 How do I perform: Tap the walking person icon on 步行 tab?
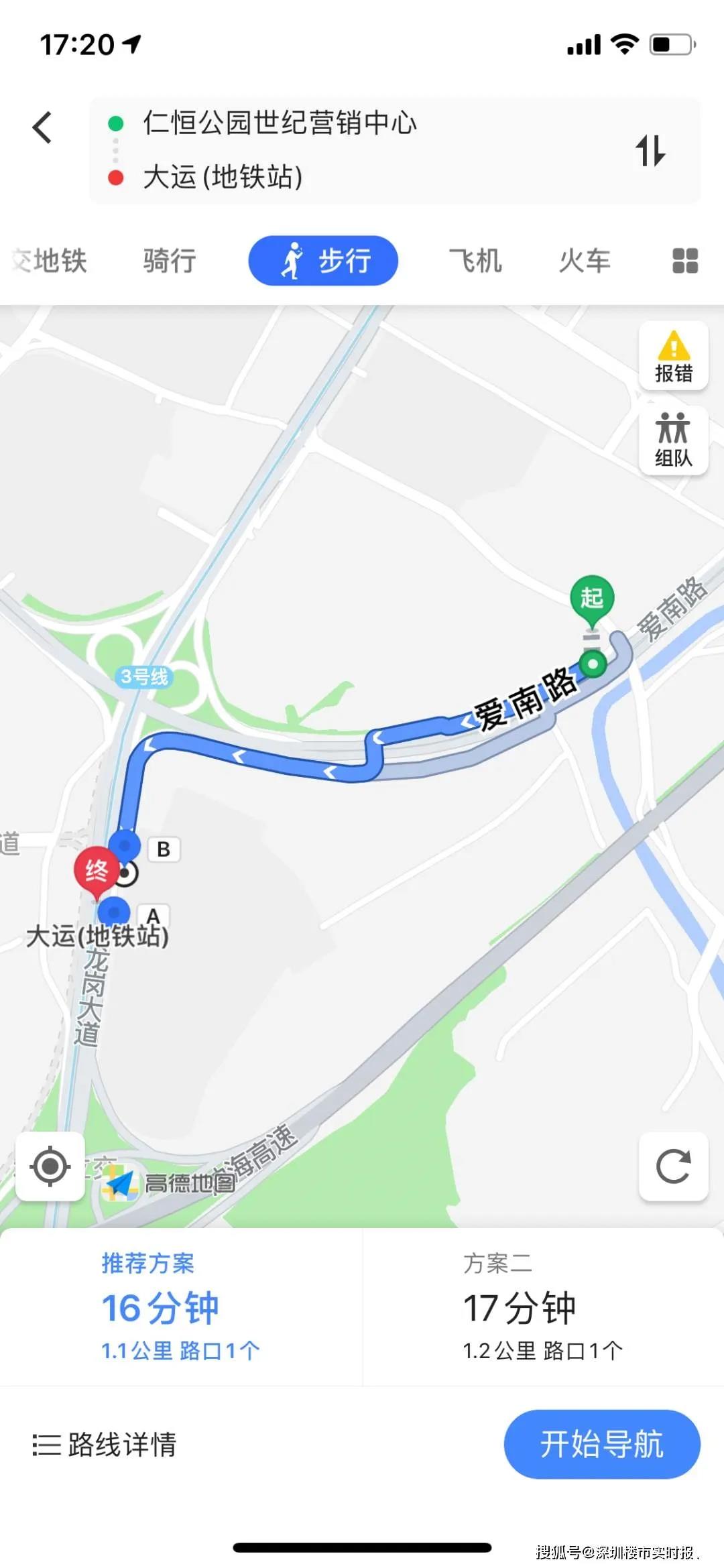tap(291, 261)
